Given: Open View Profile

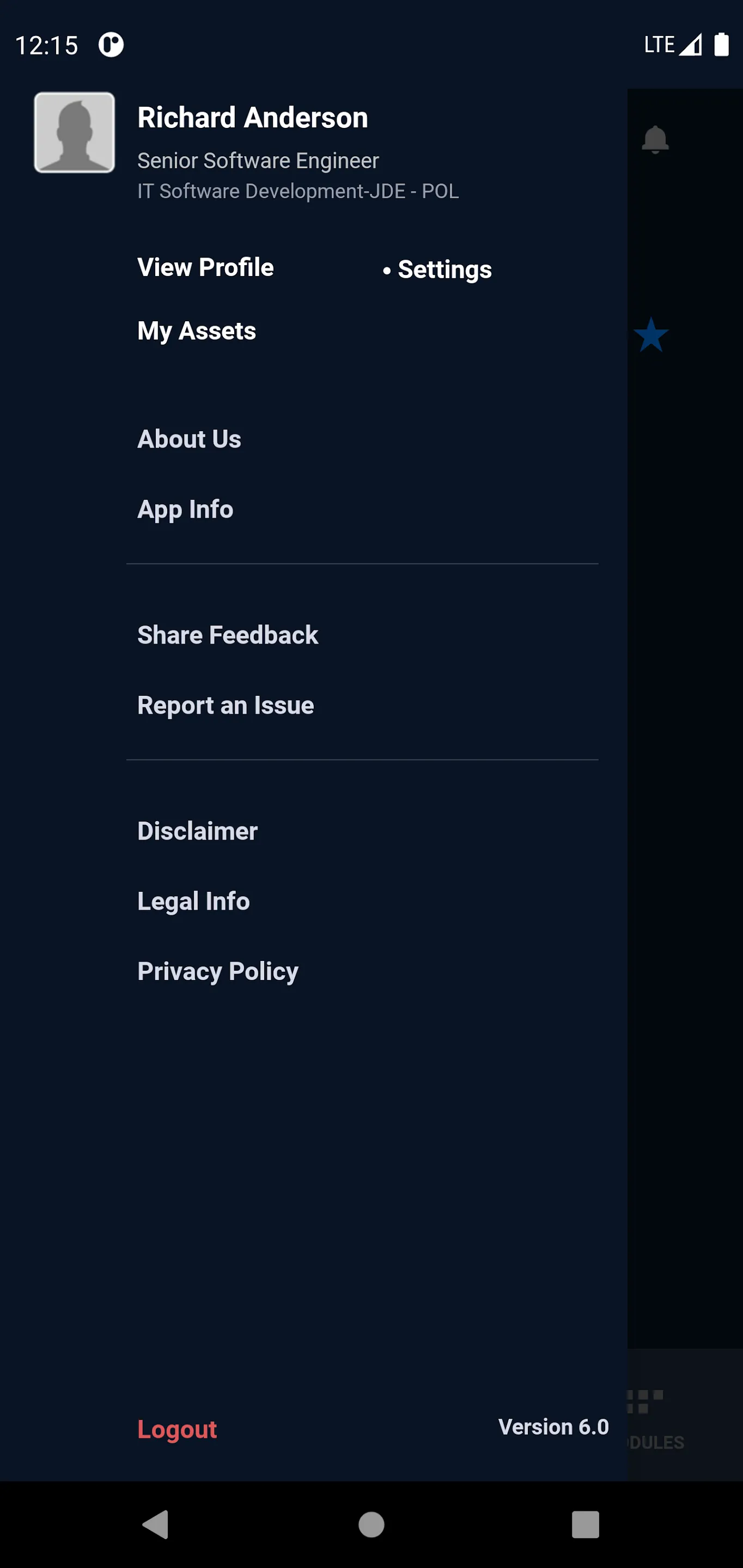Looking at the screenshot, I should click(x=205, y=268).
